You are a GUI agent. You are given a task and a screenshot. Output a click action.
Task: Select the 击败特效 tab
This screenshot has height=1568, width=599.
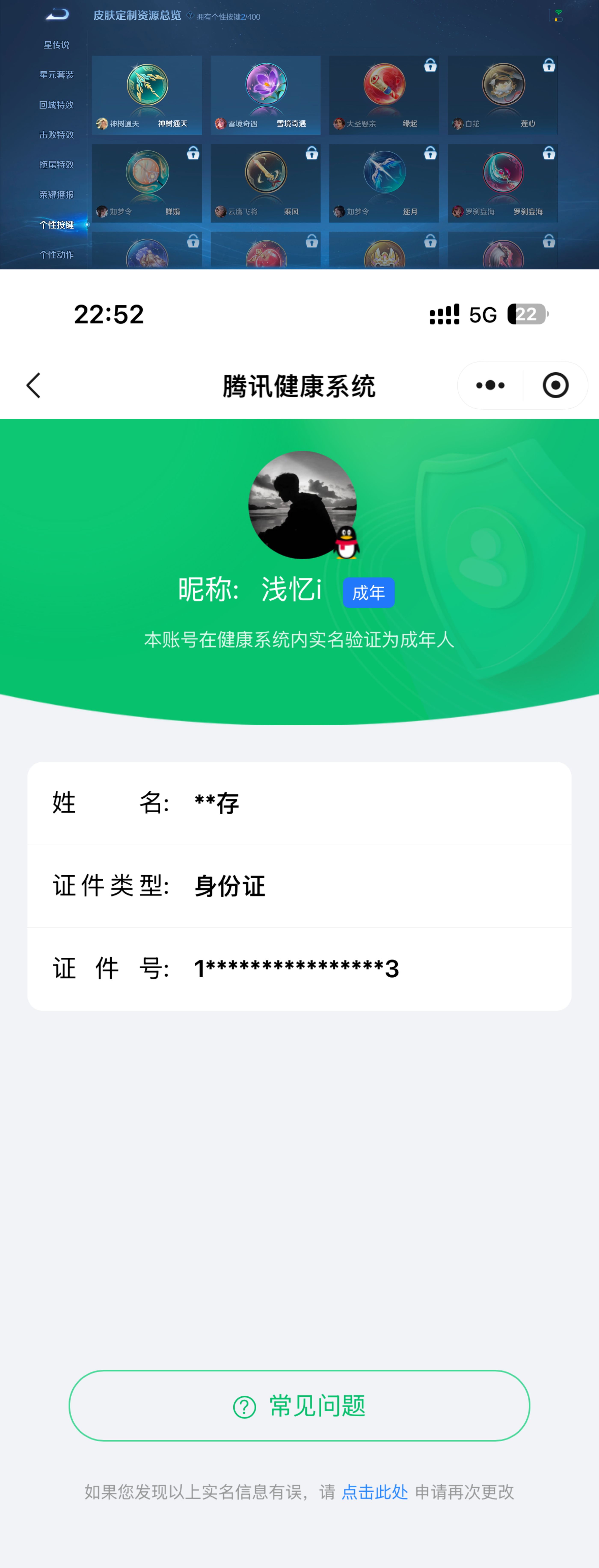57,135
